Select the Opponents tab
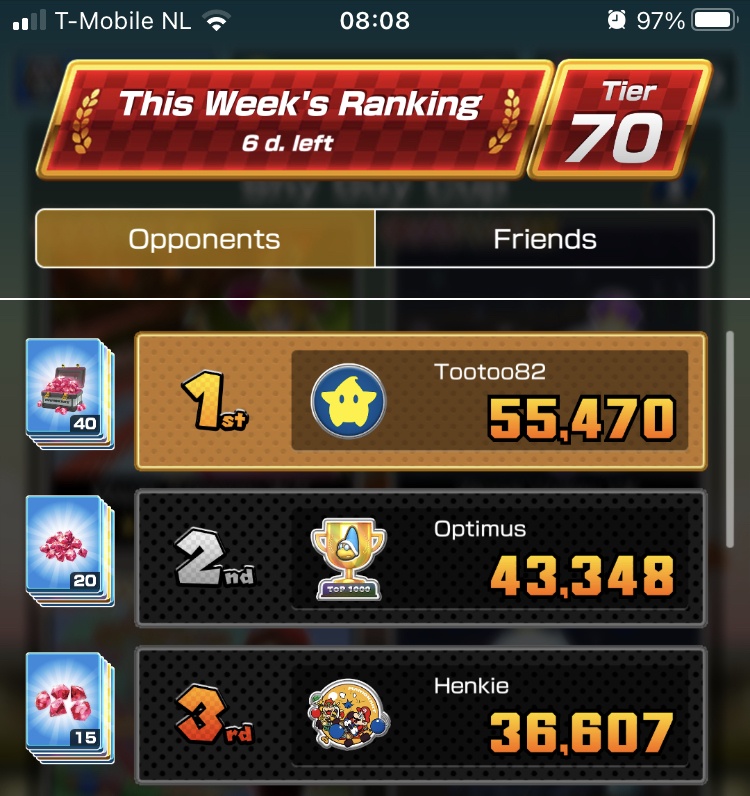This screenshot has height=796, width=750. click(x=205, y=239)
